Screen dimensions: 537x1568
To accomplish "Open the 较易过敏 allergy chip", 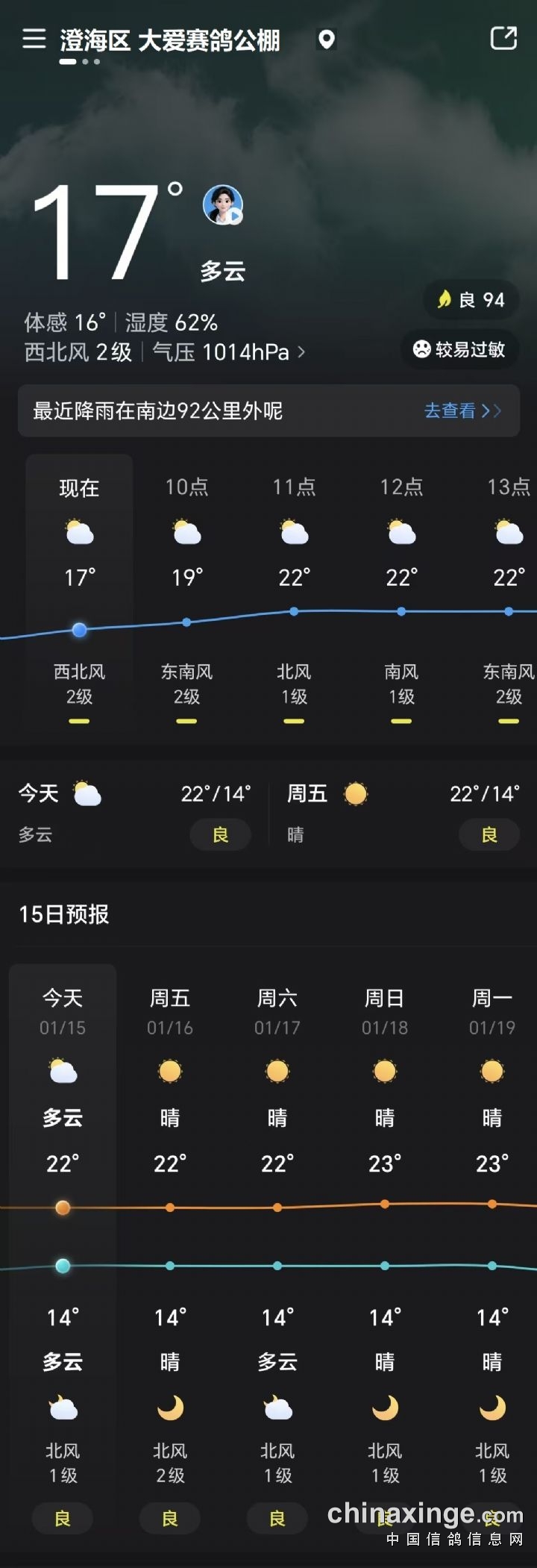I will [x=459, y=349].
